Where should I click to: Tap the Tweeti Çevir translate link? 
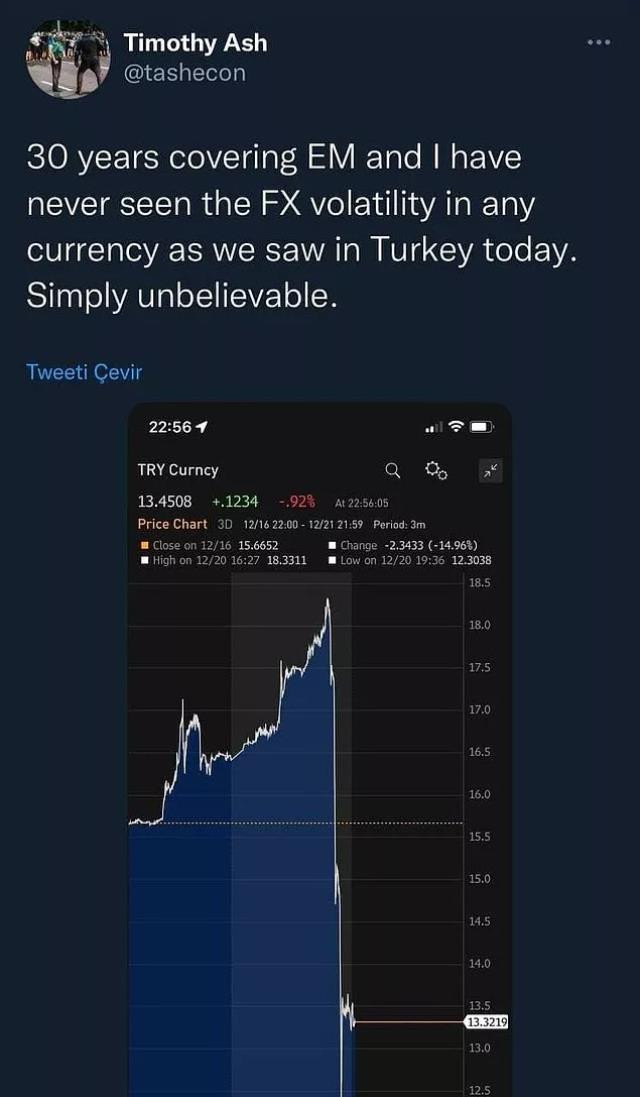pos(84,371)
